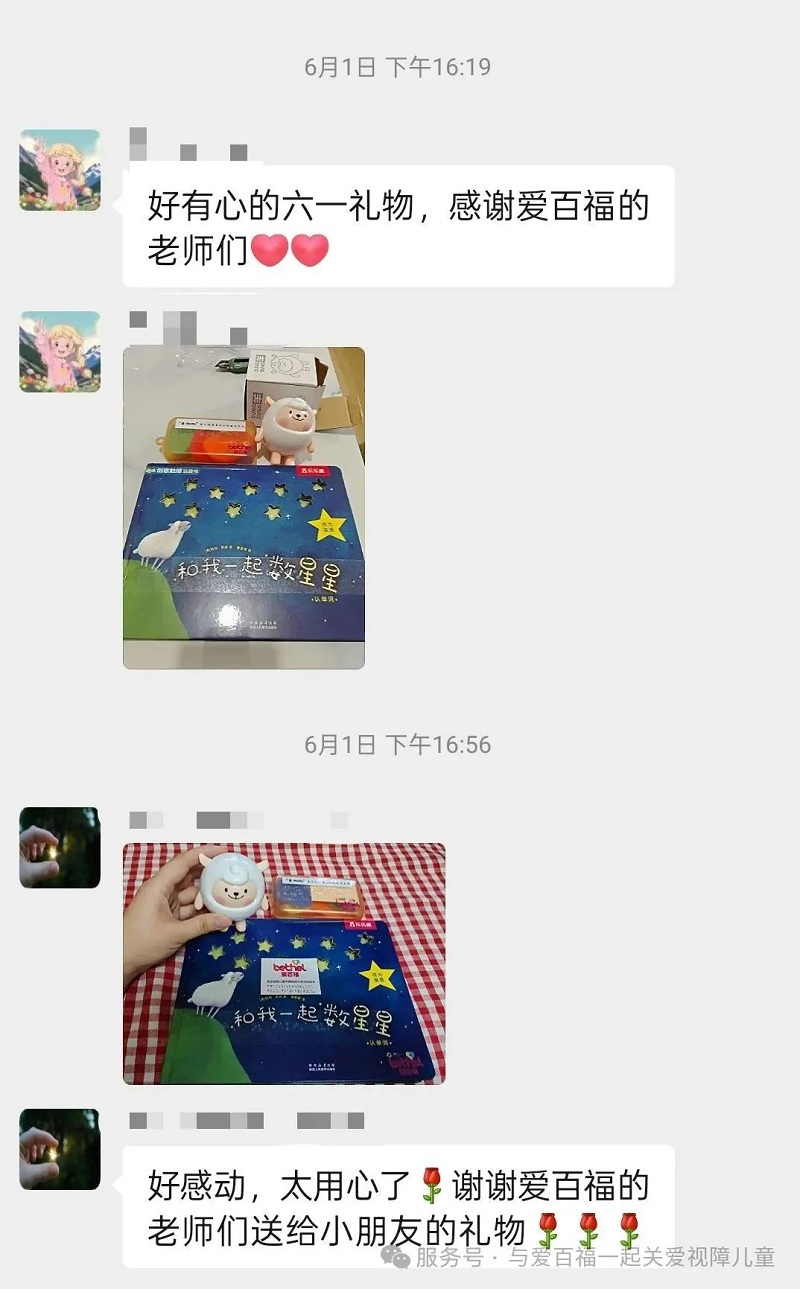This screenshot has height=1289, width=800.
Task: Open the book photo sent after 16:19
Action: point(243,508)
